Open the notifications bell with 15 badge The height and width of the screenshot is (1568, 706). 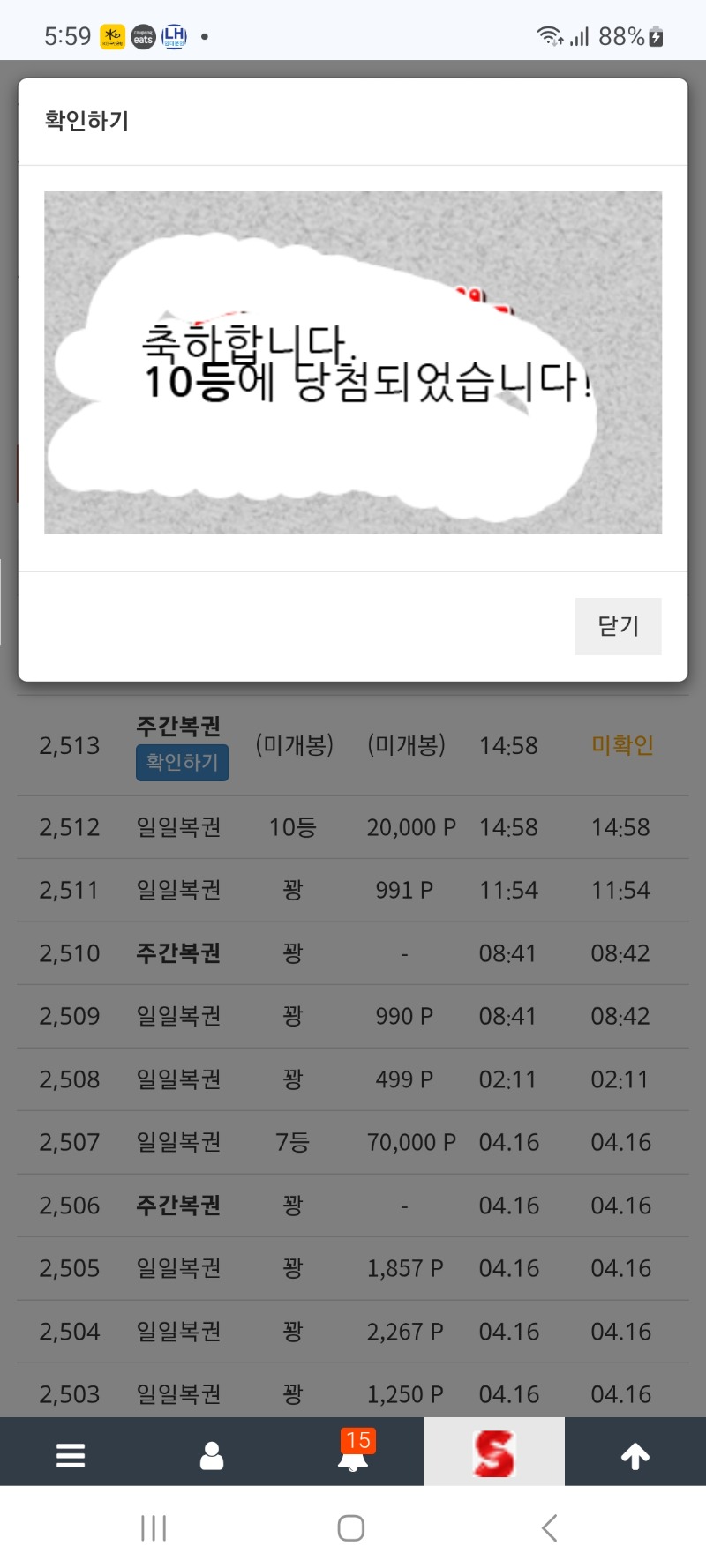[x=353, y=1455]
